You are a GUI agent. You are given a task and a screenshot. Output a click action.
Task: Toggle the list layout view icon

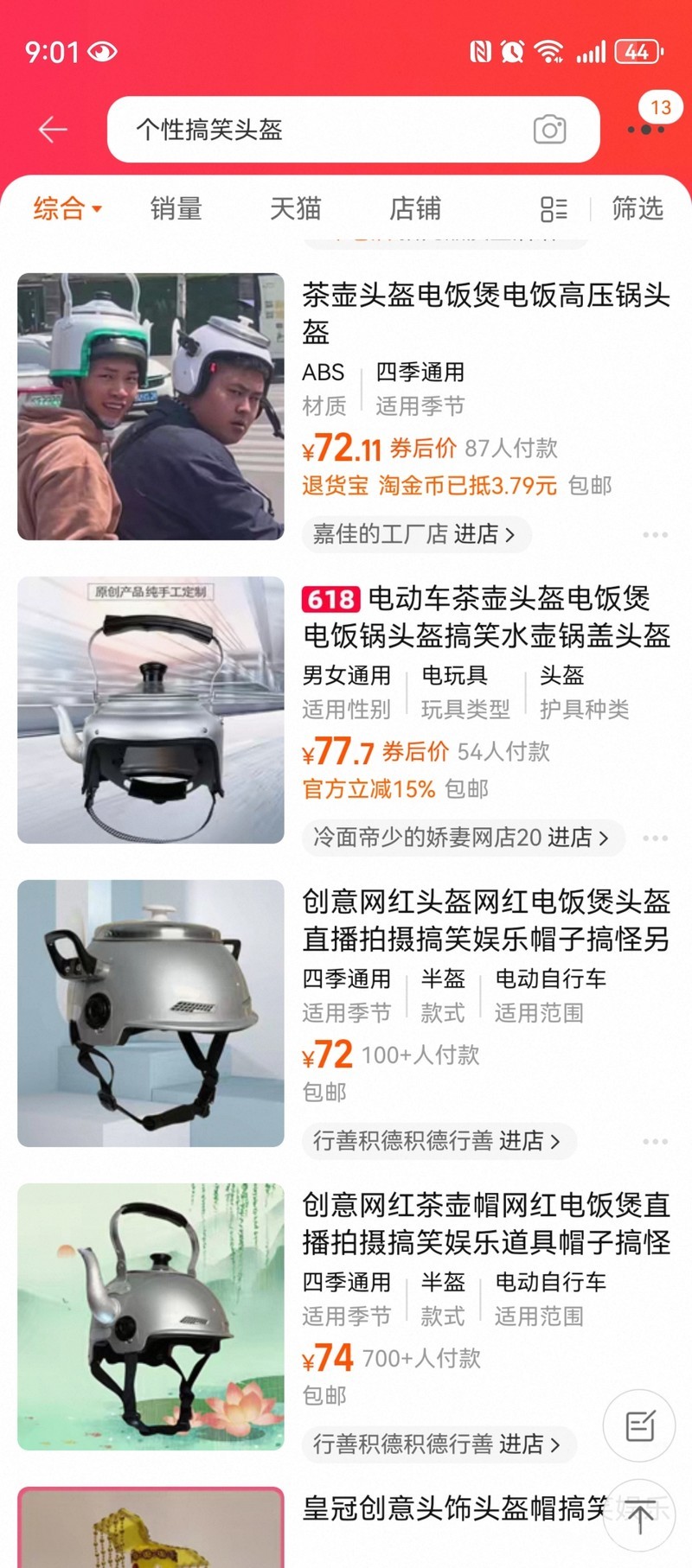pos(554,208)
